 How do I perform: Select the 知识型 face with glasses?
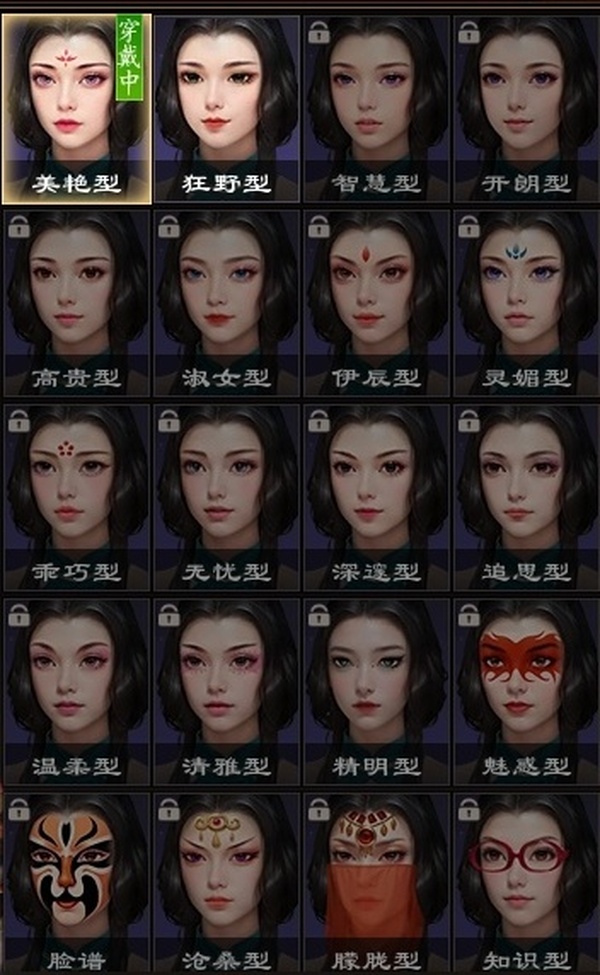[x=526, y=880]
